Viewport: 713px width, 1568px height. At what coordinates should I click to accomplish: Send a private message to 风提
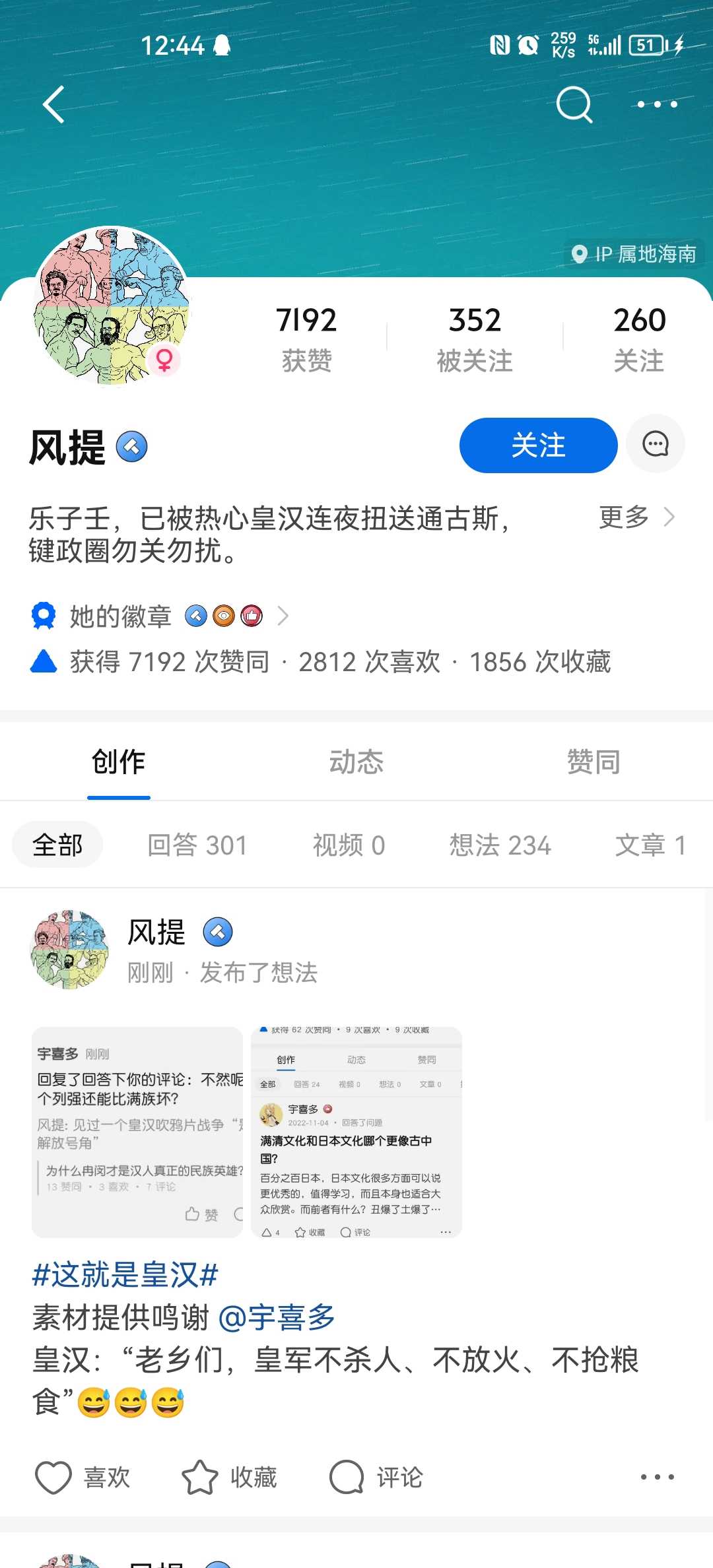point(655,444)
